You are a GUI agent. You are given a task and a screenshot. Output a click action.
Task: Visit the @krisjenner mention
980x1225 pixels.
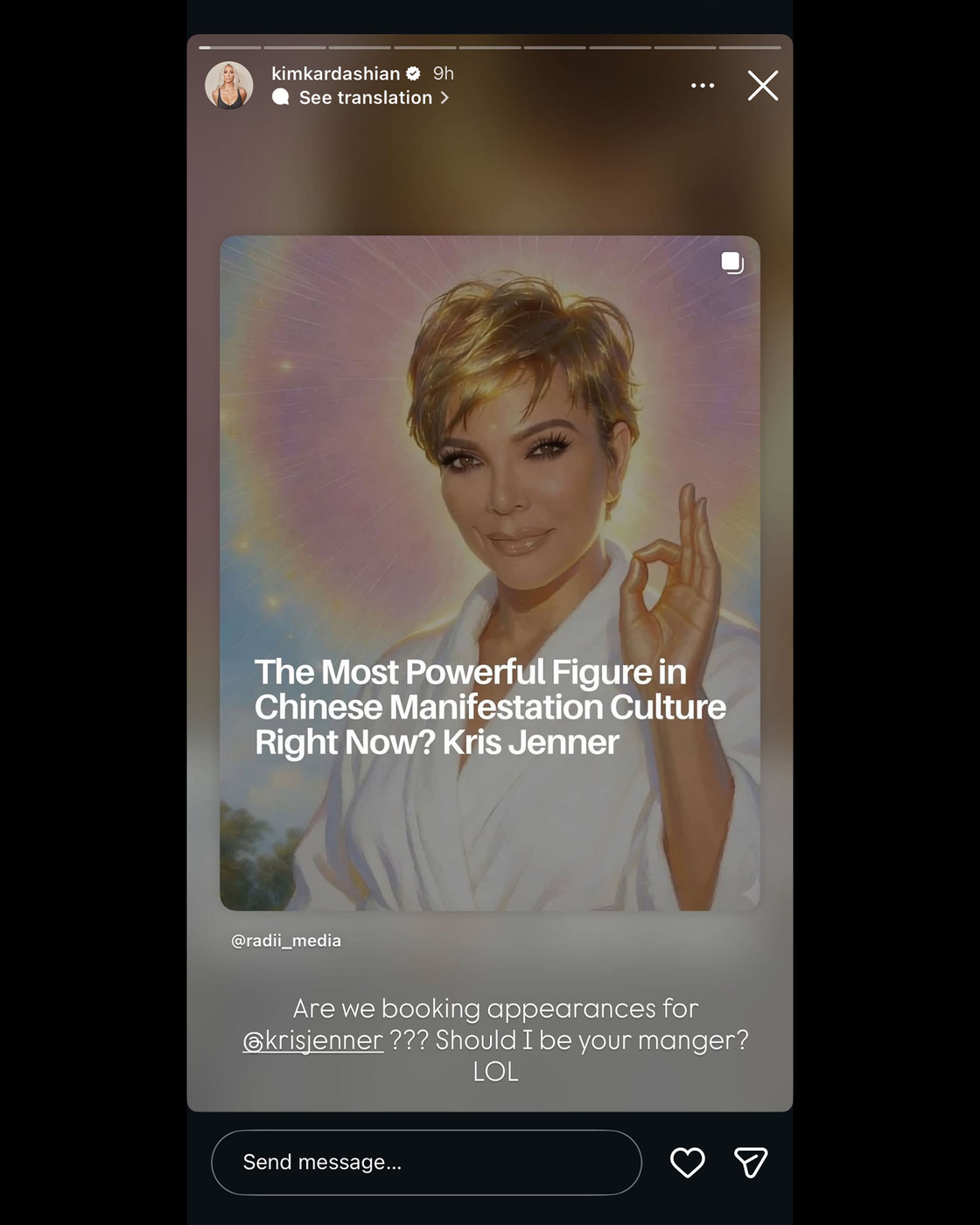[313, 1040]
